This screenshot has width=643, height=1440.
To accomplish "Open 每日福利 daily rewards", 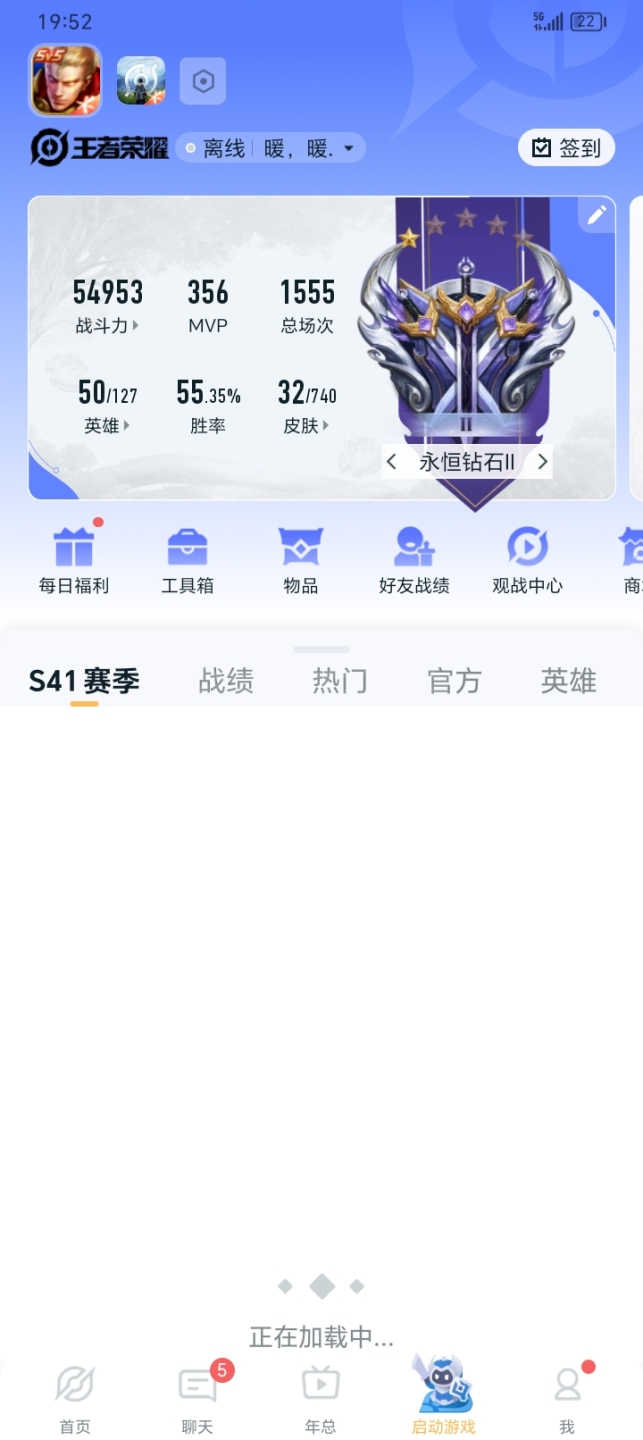I will pos(74,561).
